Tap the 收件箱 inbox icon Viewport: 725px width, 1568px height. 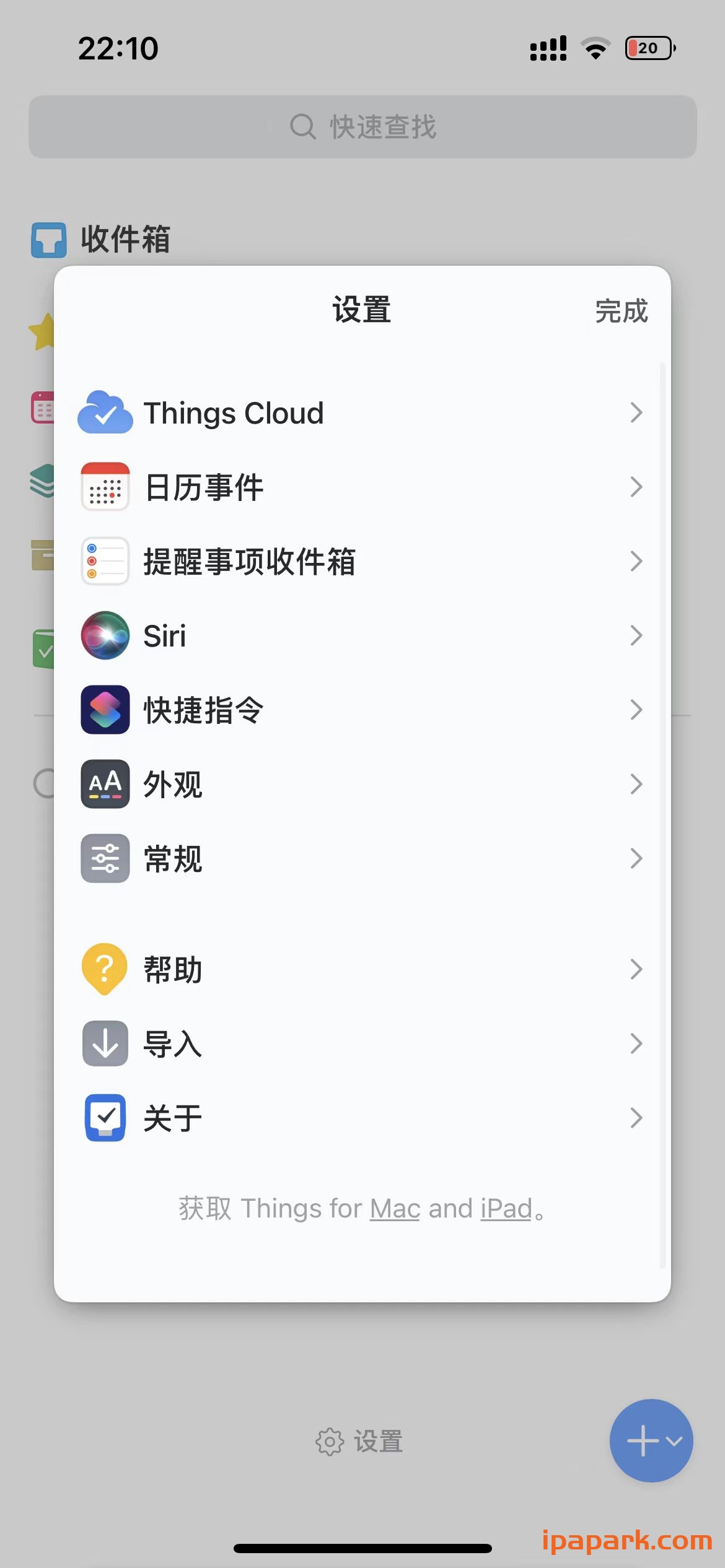tap(48, 240)
